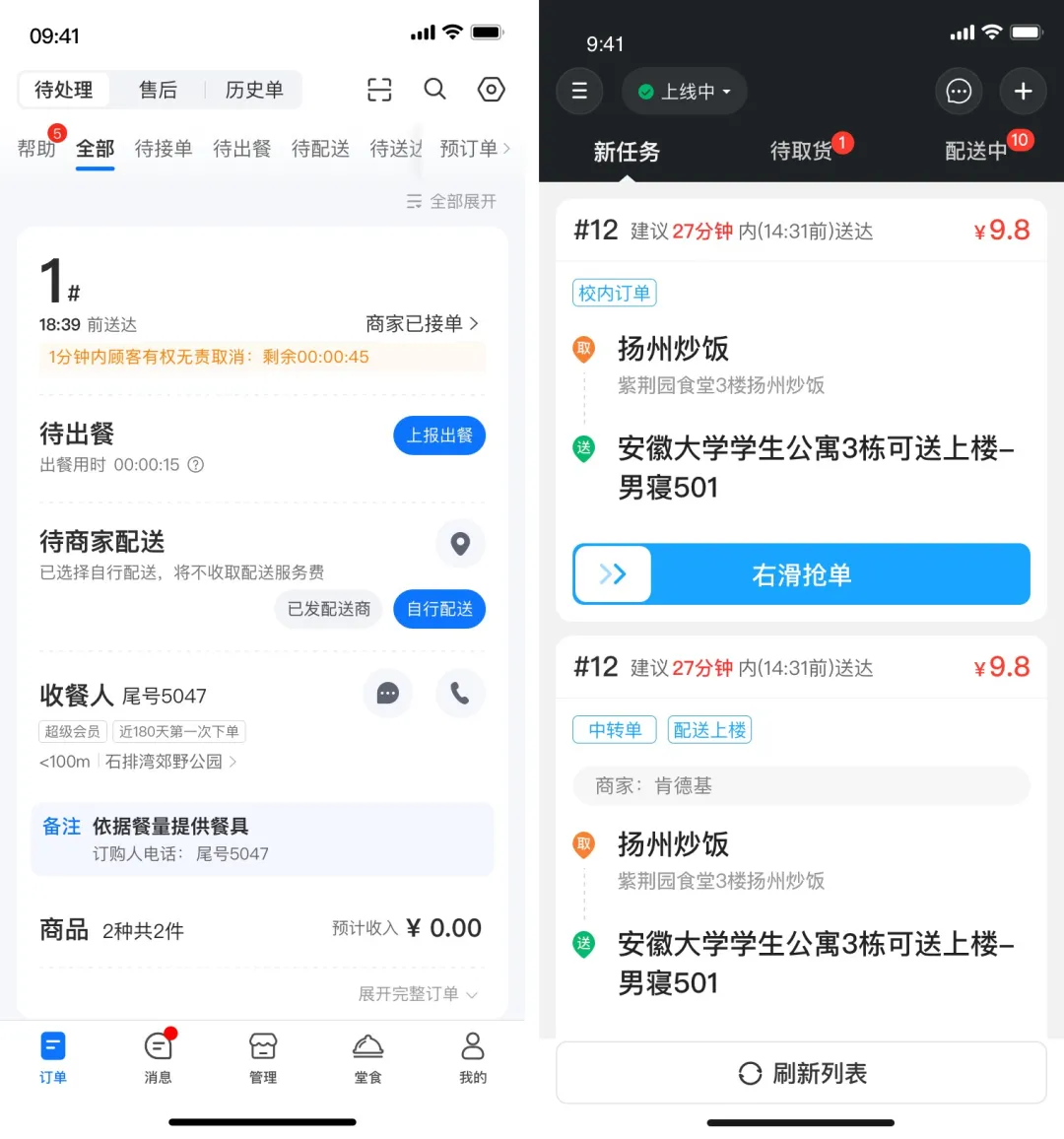Switch to the 待取货 tab

[802, 151]
